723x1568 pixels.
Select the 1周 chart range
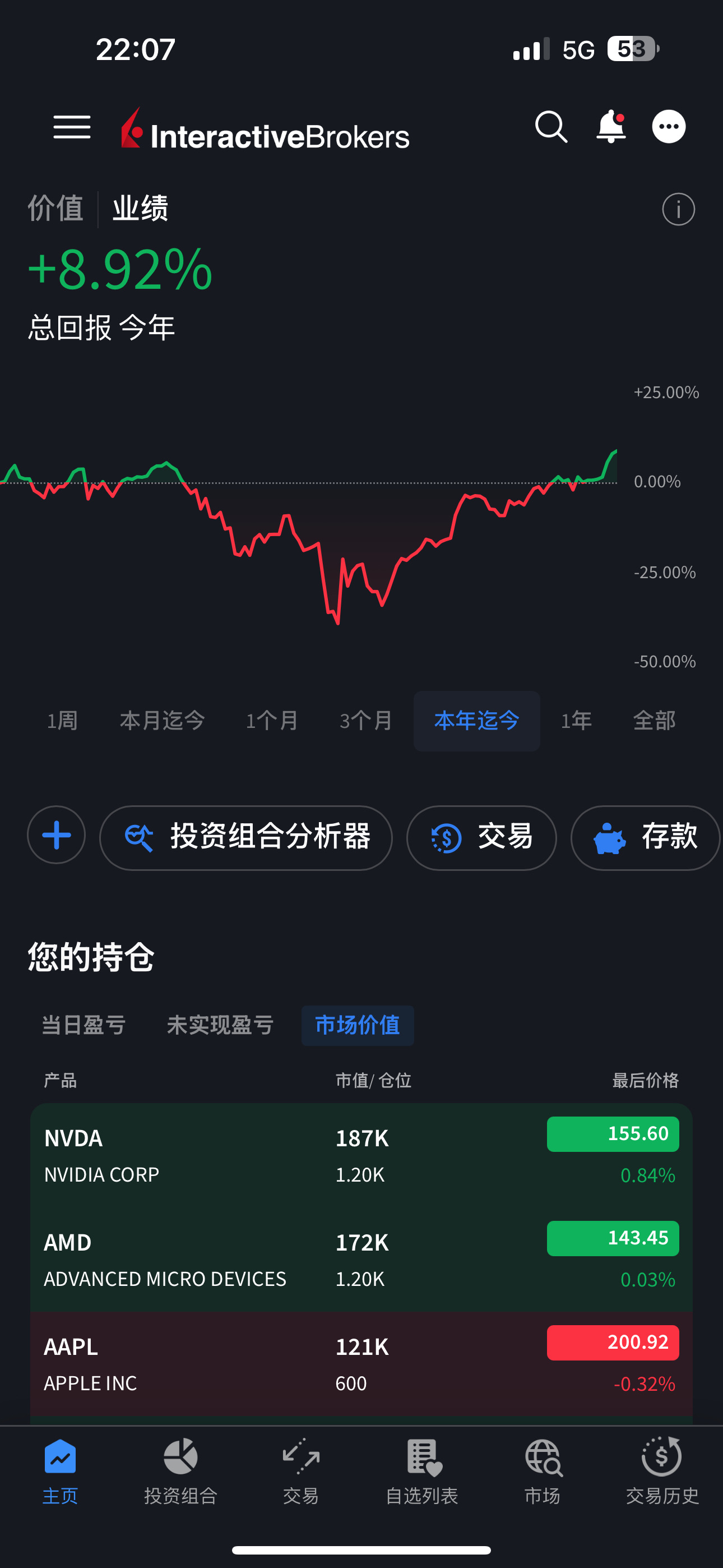click(62, 721)
